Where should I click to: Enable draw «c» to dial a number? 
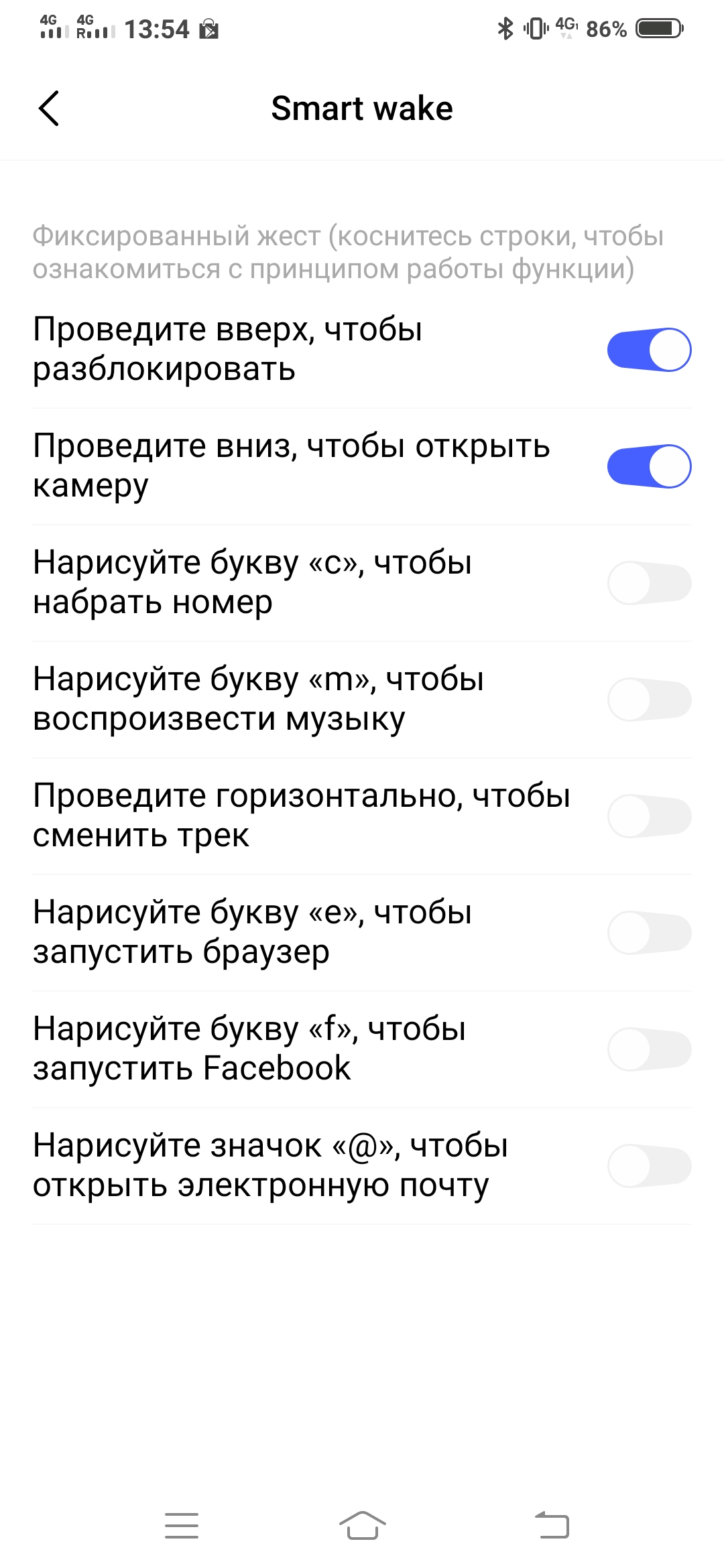click(648, 582)
